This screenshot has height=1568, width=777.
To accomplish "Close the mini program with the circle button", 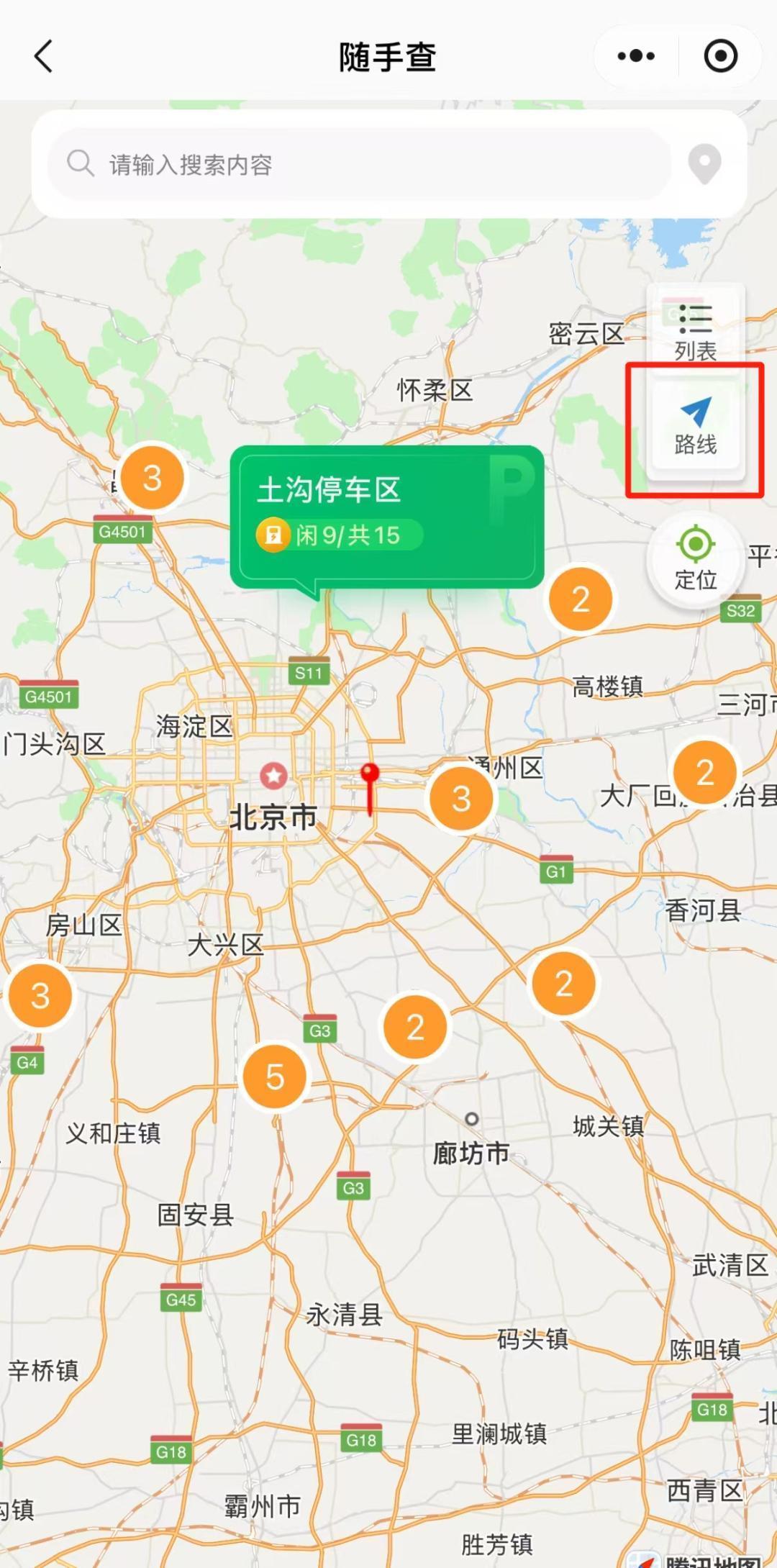I will (x=720, y=56).
